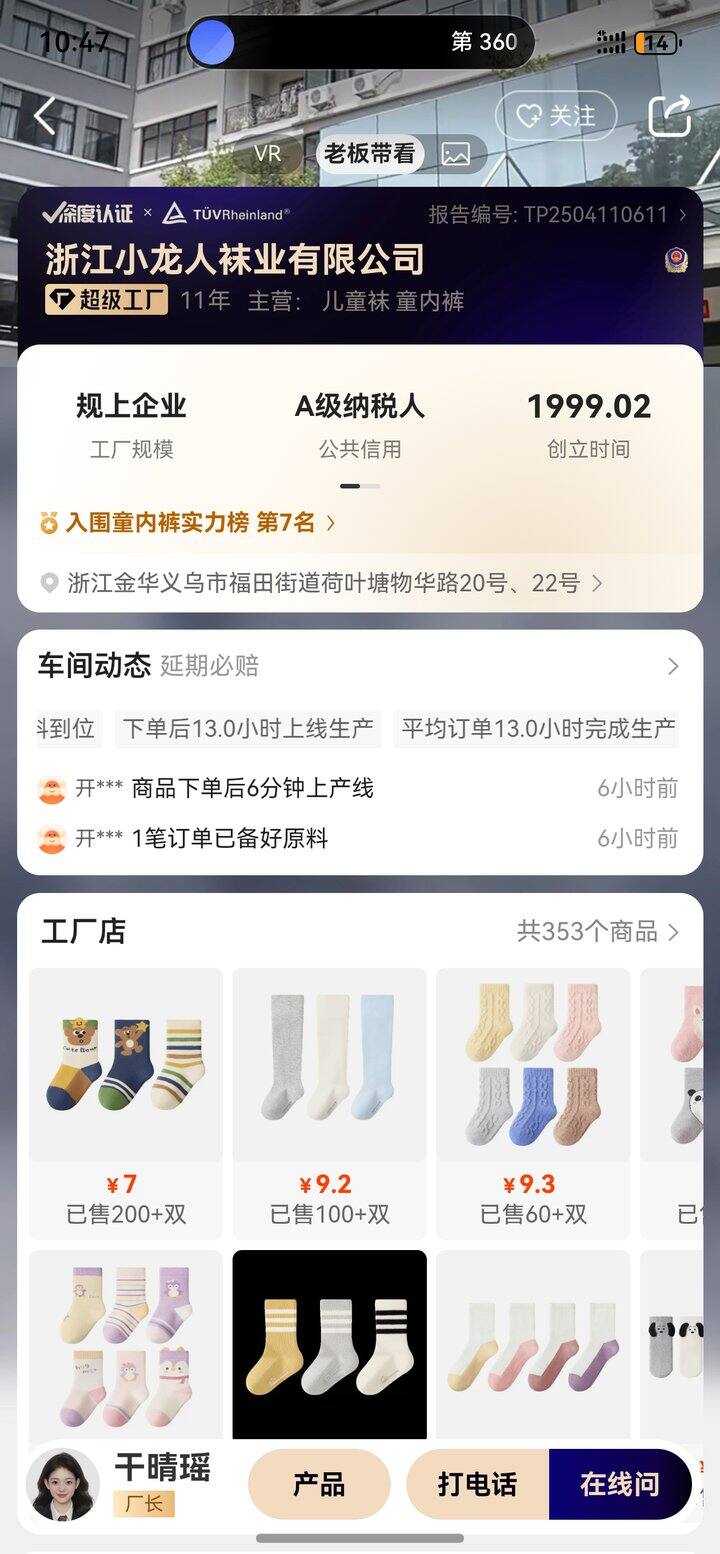
Task: Start online chat via 在线问
Action: 620,1484
